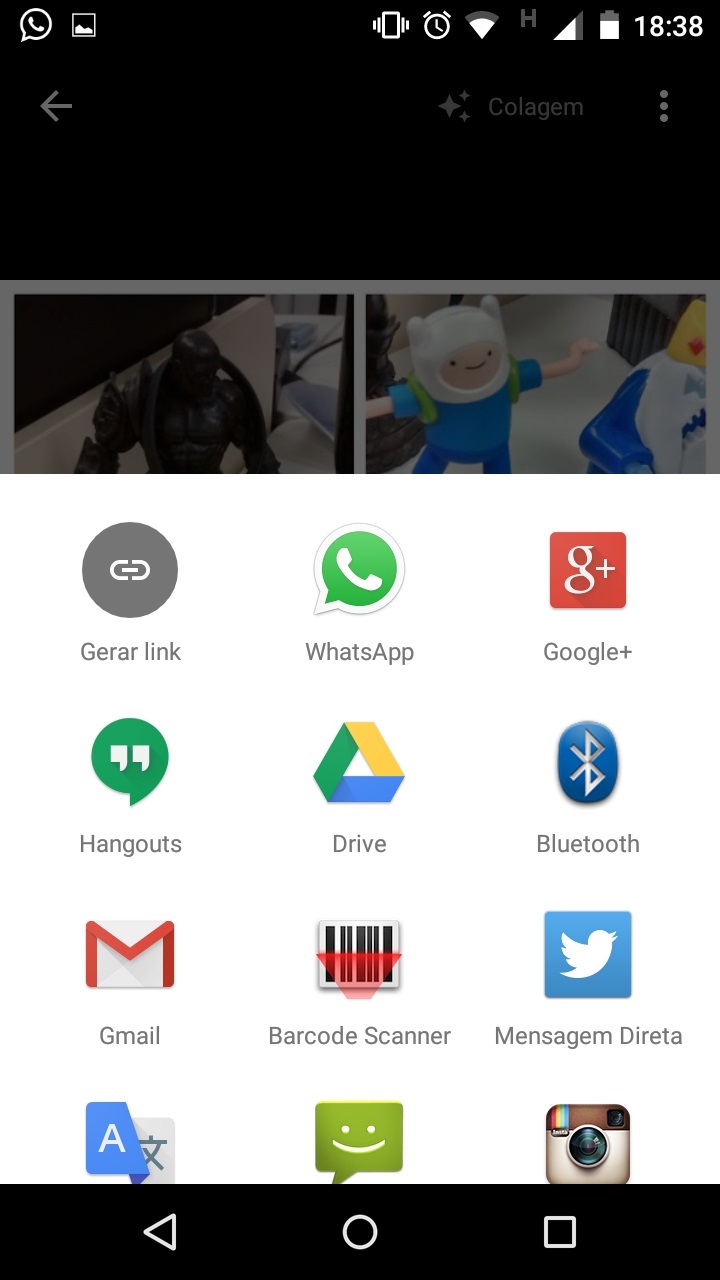Select Gerar link to create a share link
This screenshot has width=720, height=1280.
click(130, 593)
